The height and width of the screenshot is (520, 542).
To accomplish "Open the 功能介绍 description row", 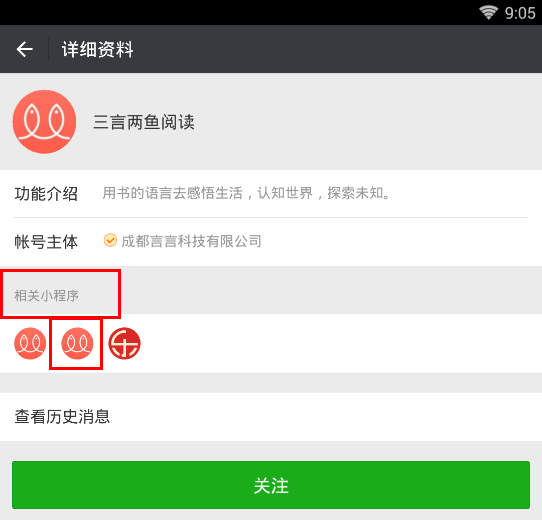I will (271, 194).
